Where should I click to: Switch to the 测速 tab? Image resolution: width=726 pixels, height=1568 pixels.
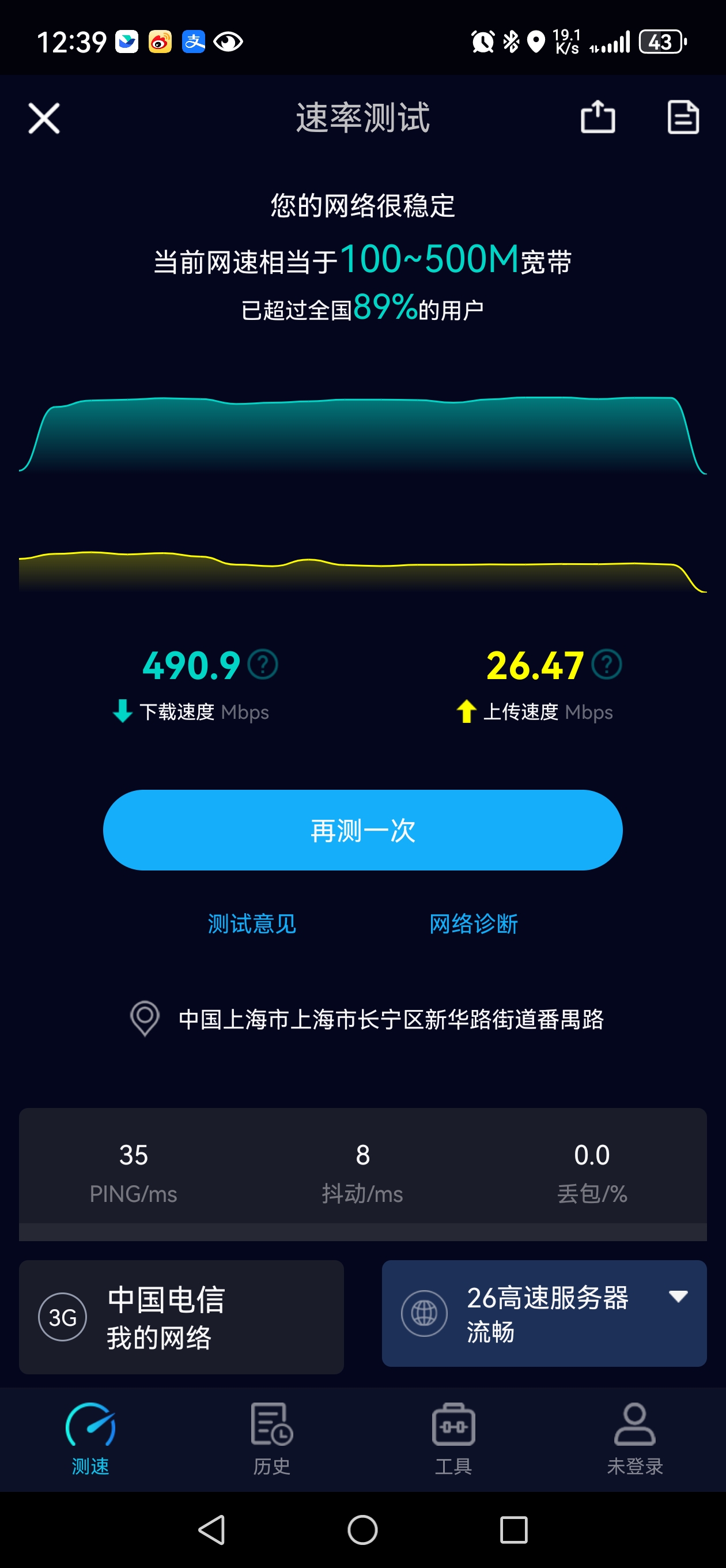coord(90,1438)
